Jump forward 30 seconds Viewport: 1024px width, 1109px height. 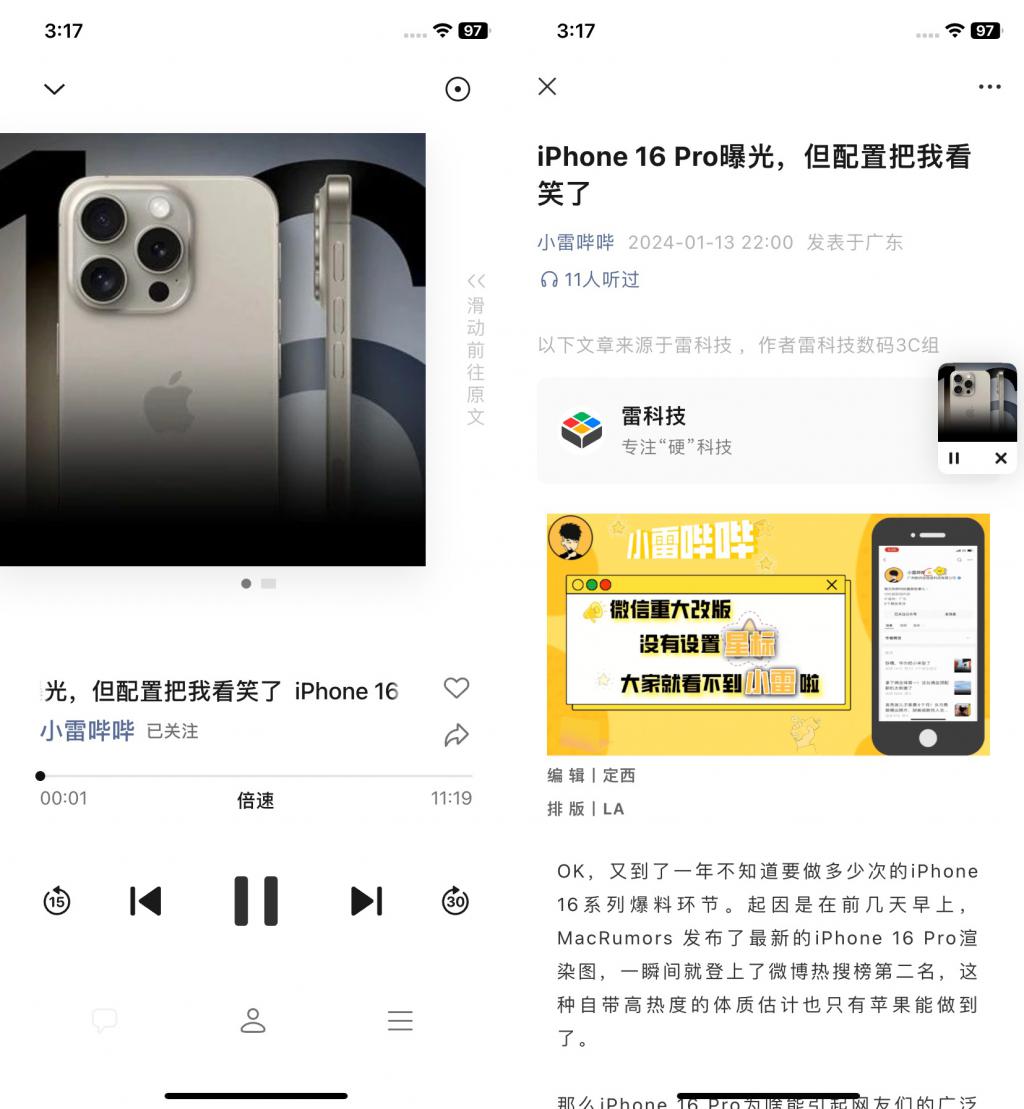click(455, 901)
